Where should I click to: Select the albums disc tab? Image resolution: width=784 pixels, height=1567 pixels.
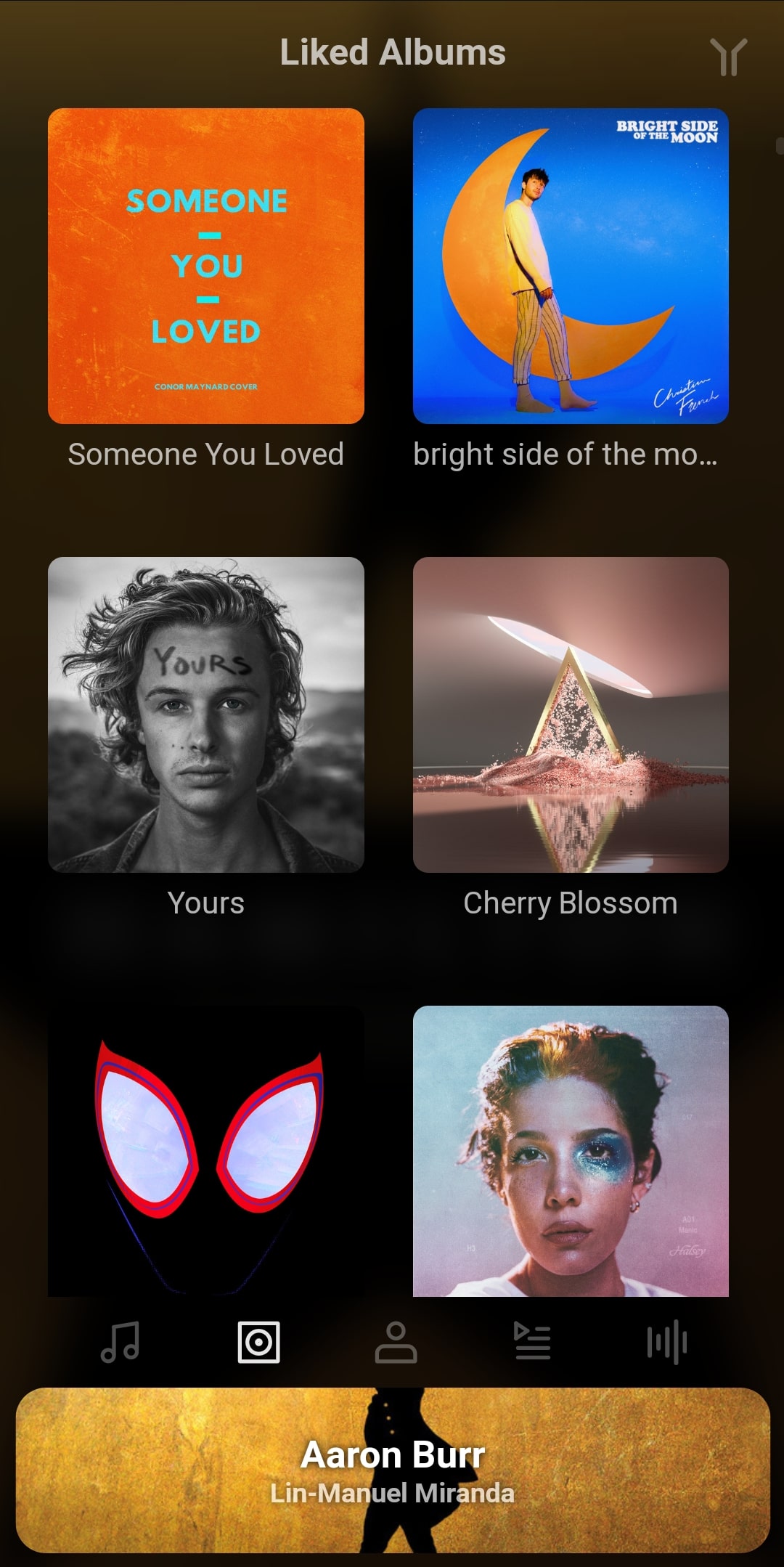click(259, 1342)
